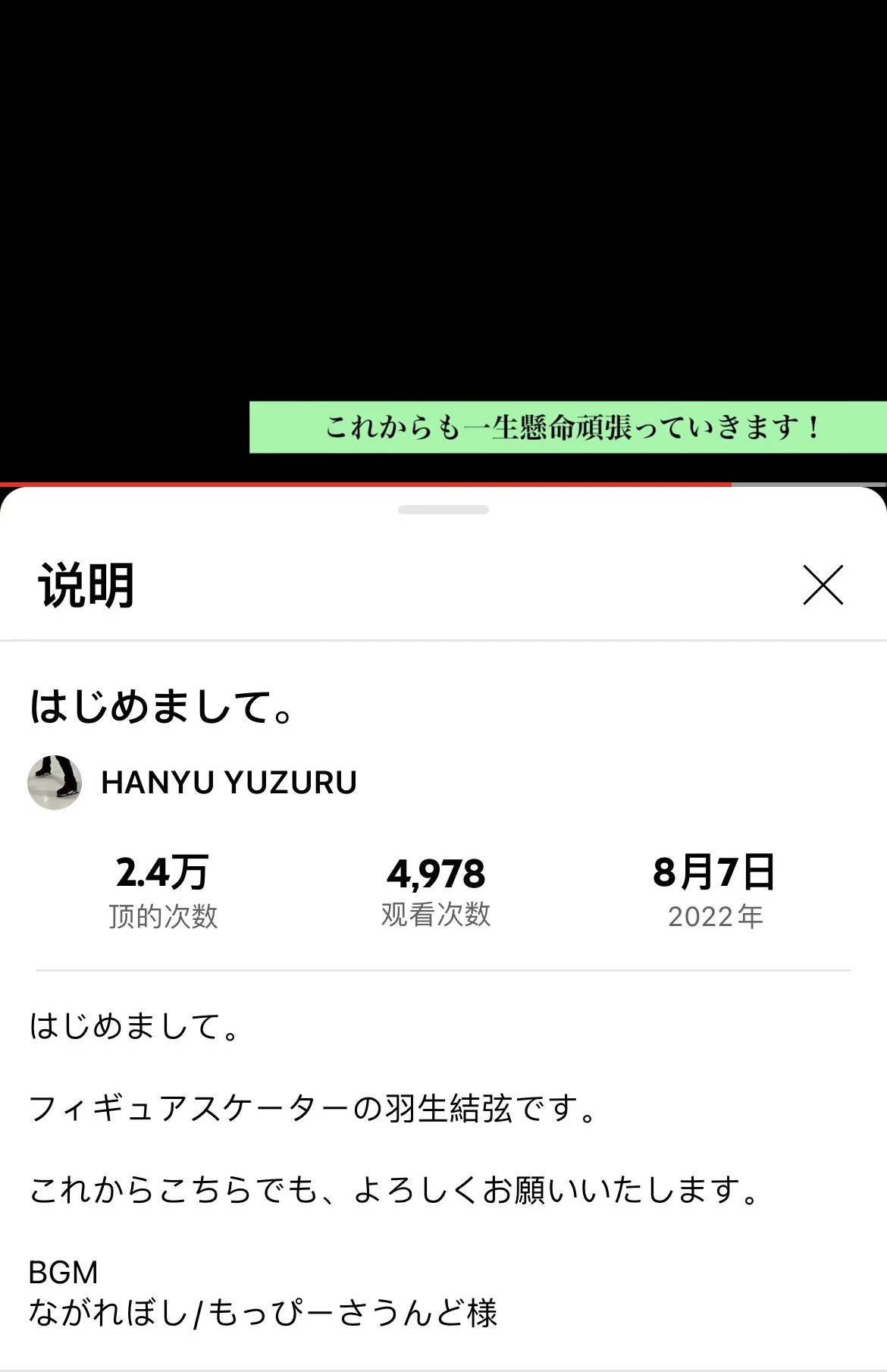Image resolution: width=887 pixels, height=1372 pixels.
Task: Tap the red video progress bar
Action: point(364,482)
